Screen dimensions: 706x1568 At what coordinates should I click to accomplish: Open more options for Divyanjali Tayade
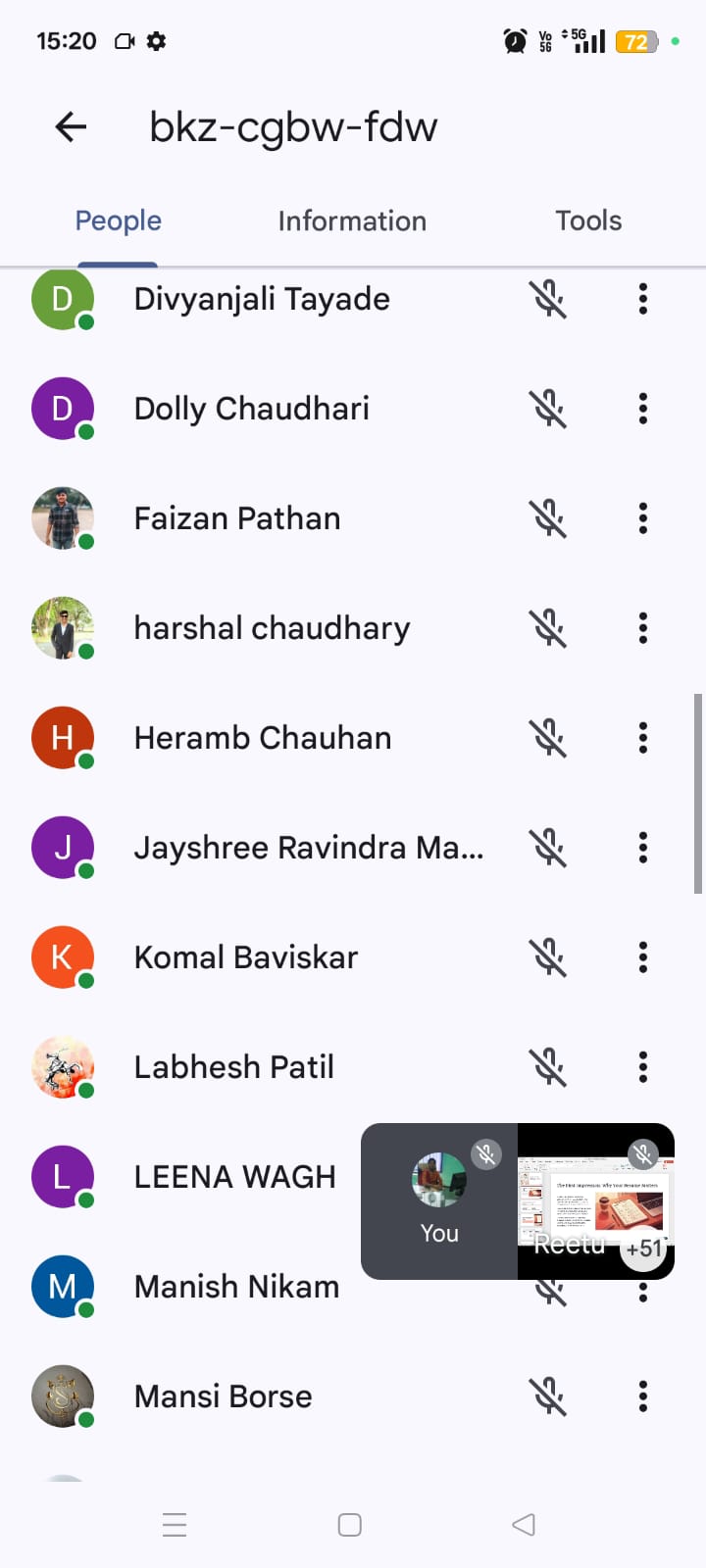click(x=643, y=299)
